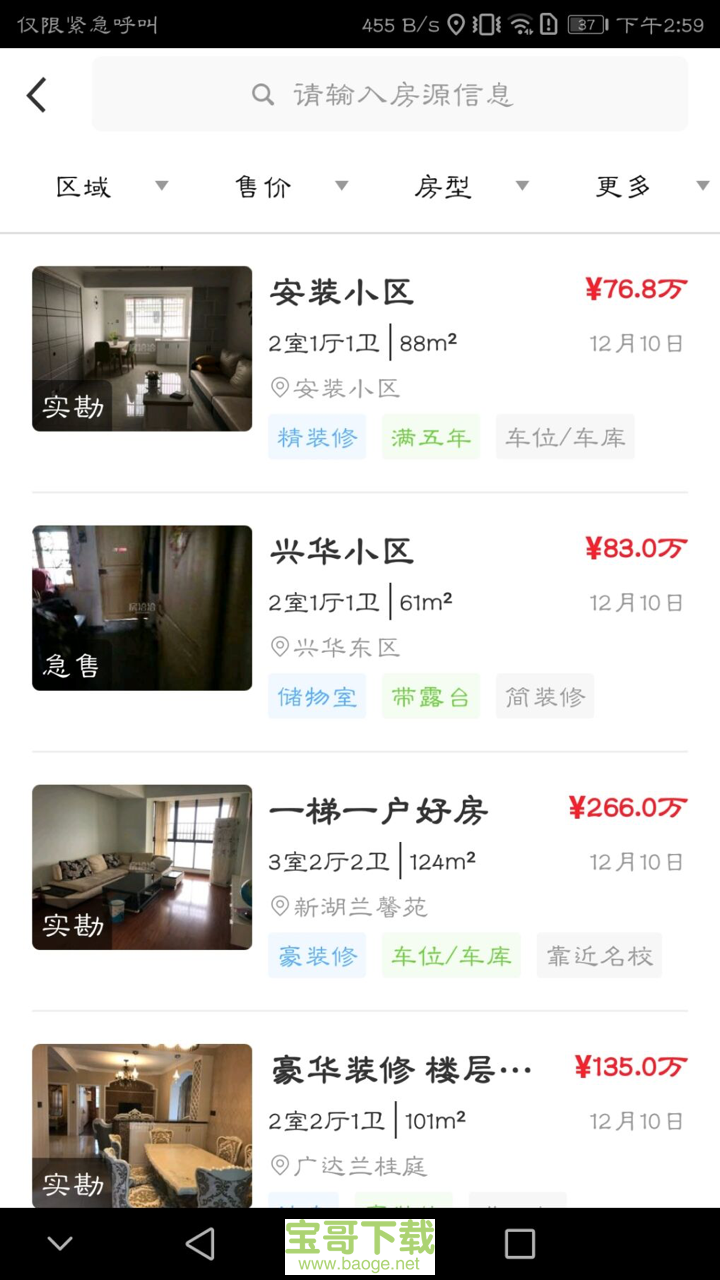Viewport: 720px width, 1280px height.
Task: Tap the back arrow at top left
Action: tap(36, 94)
